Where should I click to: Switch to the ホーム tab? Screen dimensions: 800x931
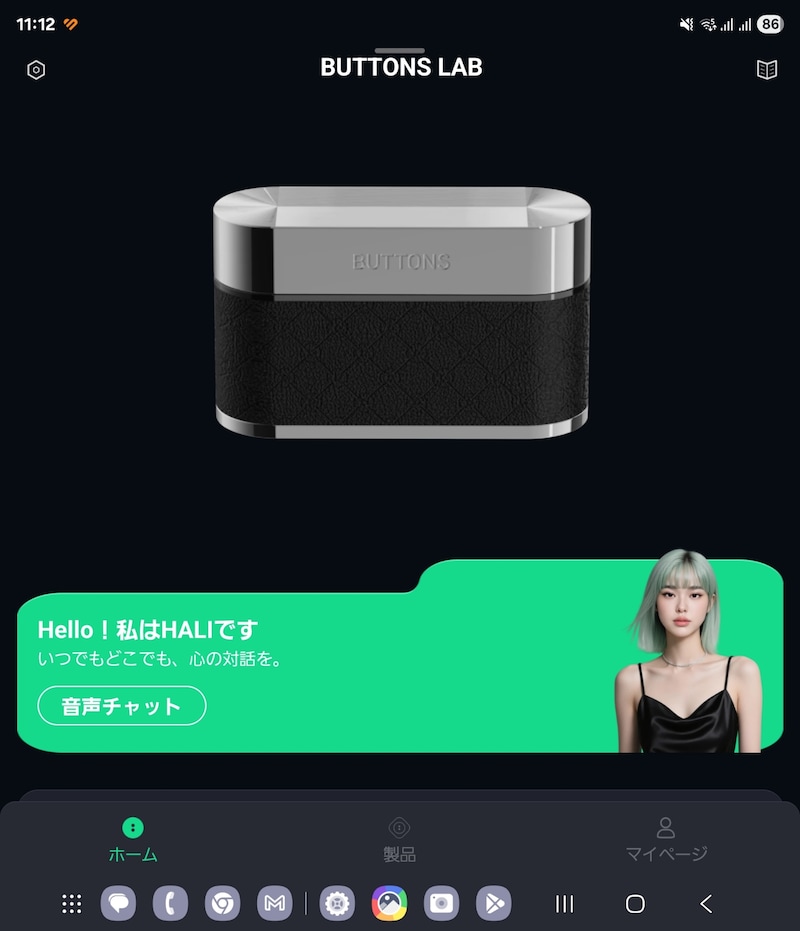[133, 840]
